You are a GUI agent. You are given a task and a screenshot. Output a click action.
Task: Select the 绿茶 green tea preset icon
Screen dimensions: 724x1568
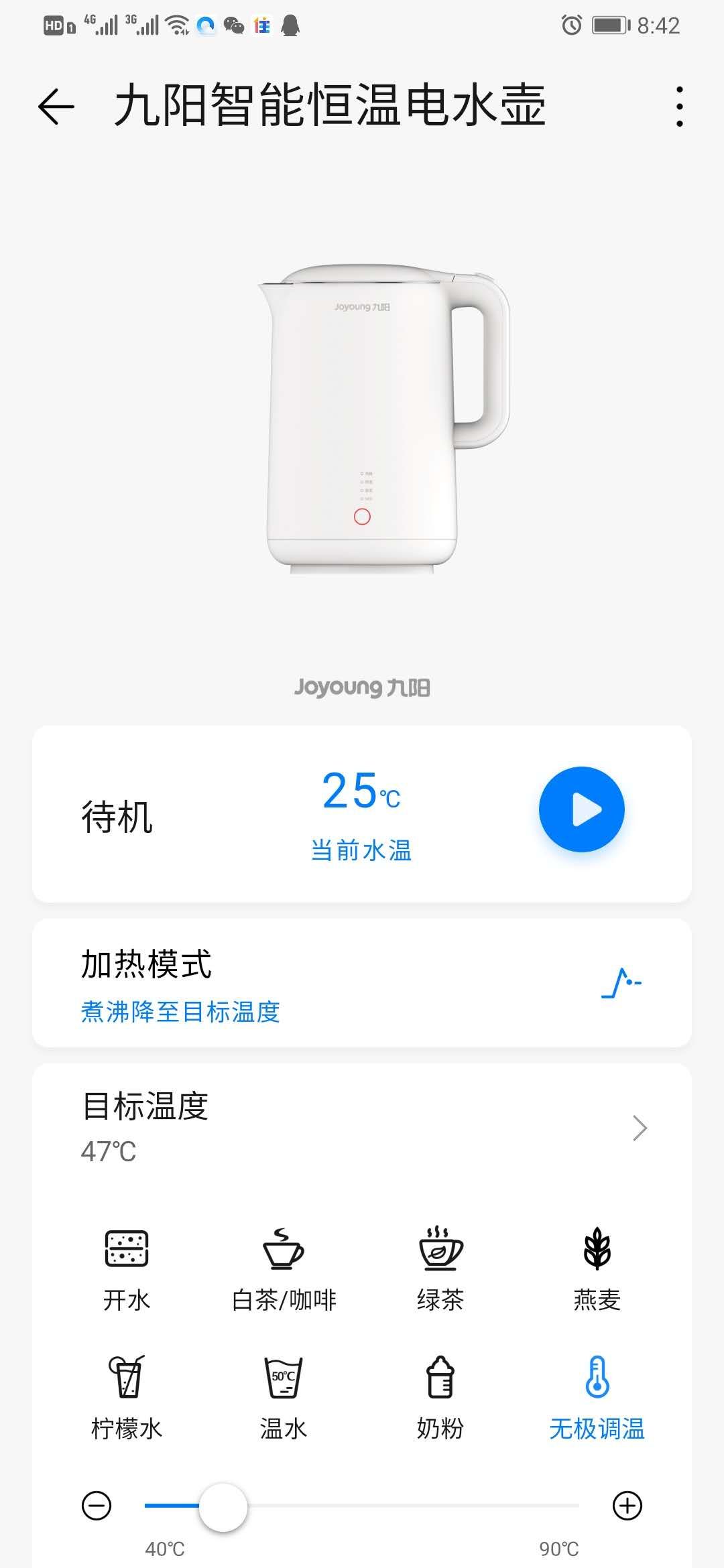pos(439,1260)
